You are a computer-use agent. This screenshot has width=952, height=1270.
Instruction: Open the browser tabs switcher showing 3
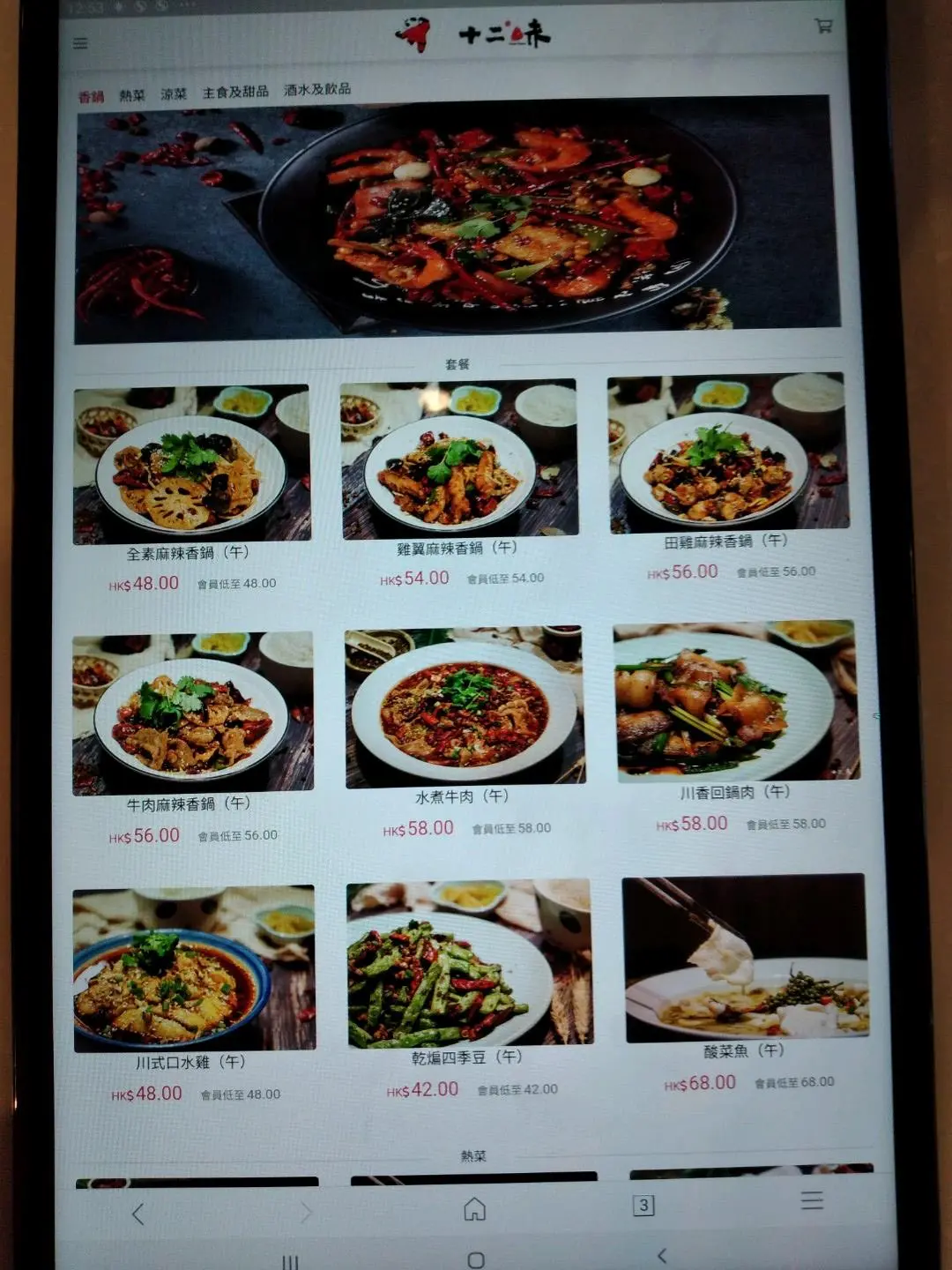643,1206
